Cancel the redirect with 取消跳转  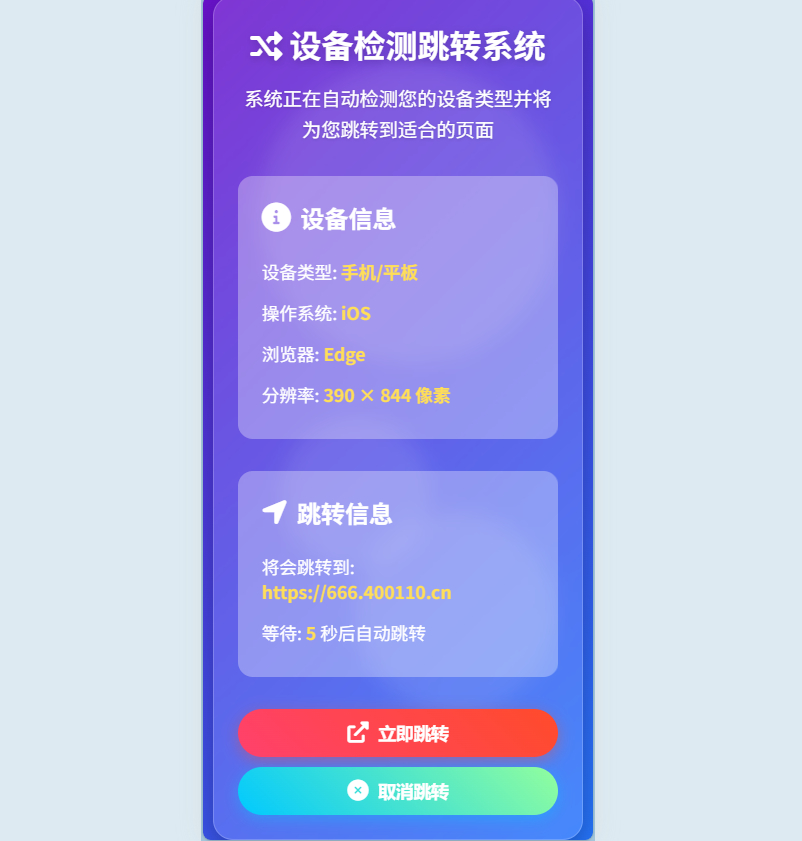tap(398, 791)
